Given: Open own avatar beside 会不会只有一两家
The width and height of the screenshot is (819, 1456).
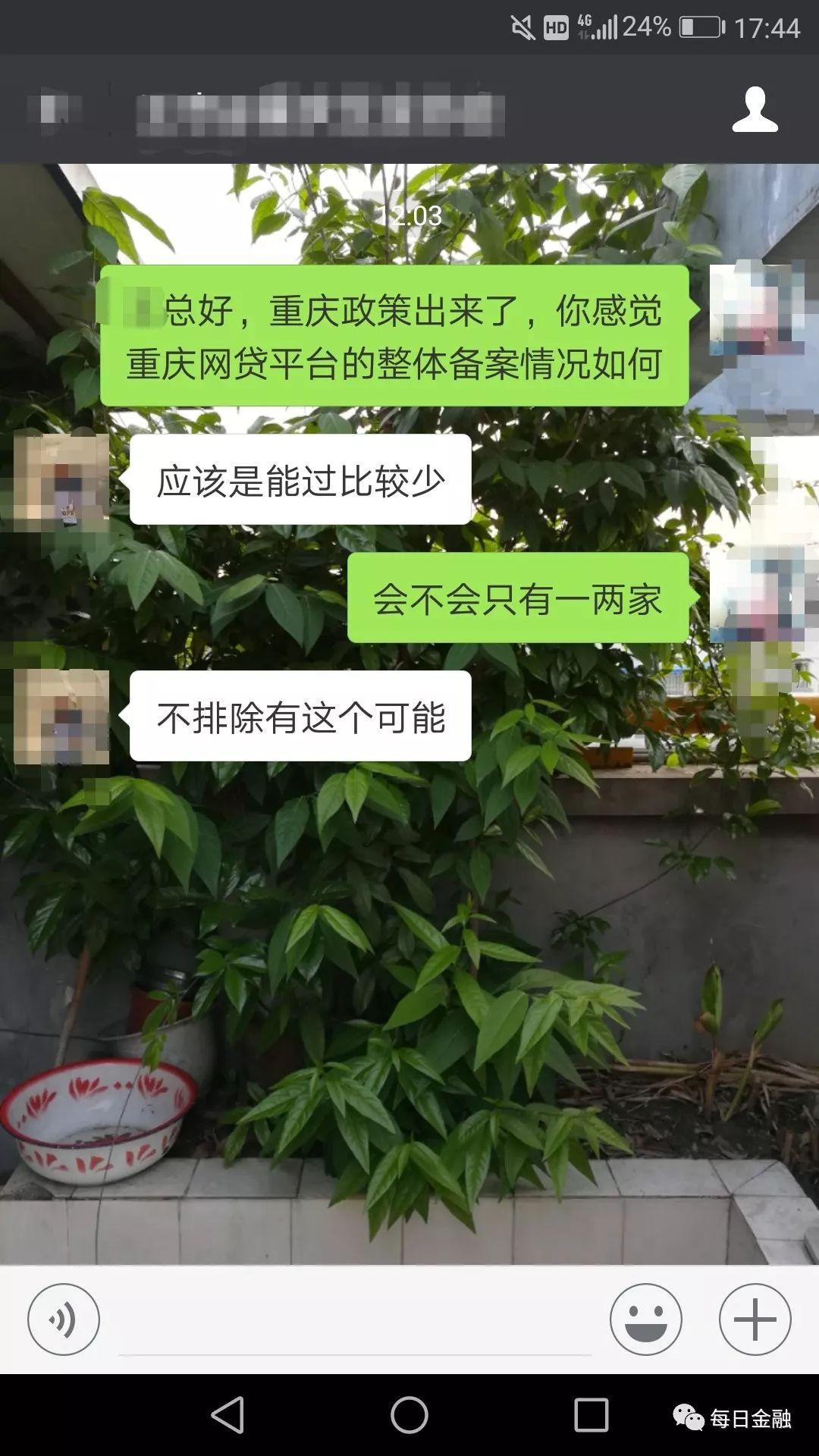Looking at the screenshot, I should (x=756, y=598).
